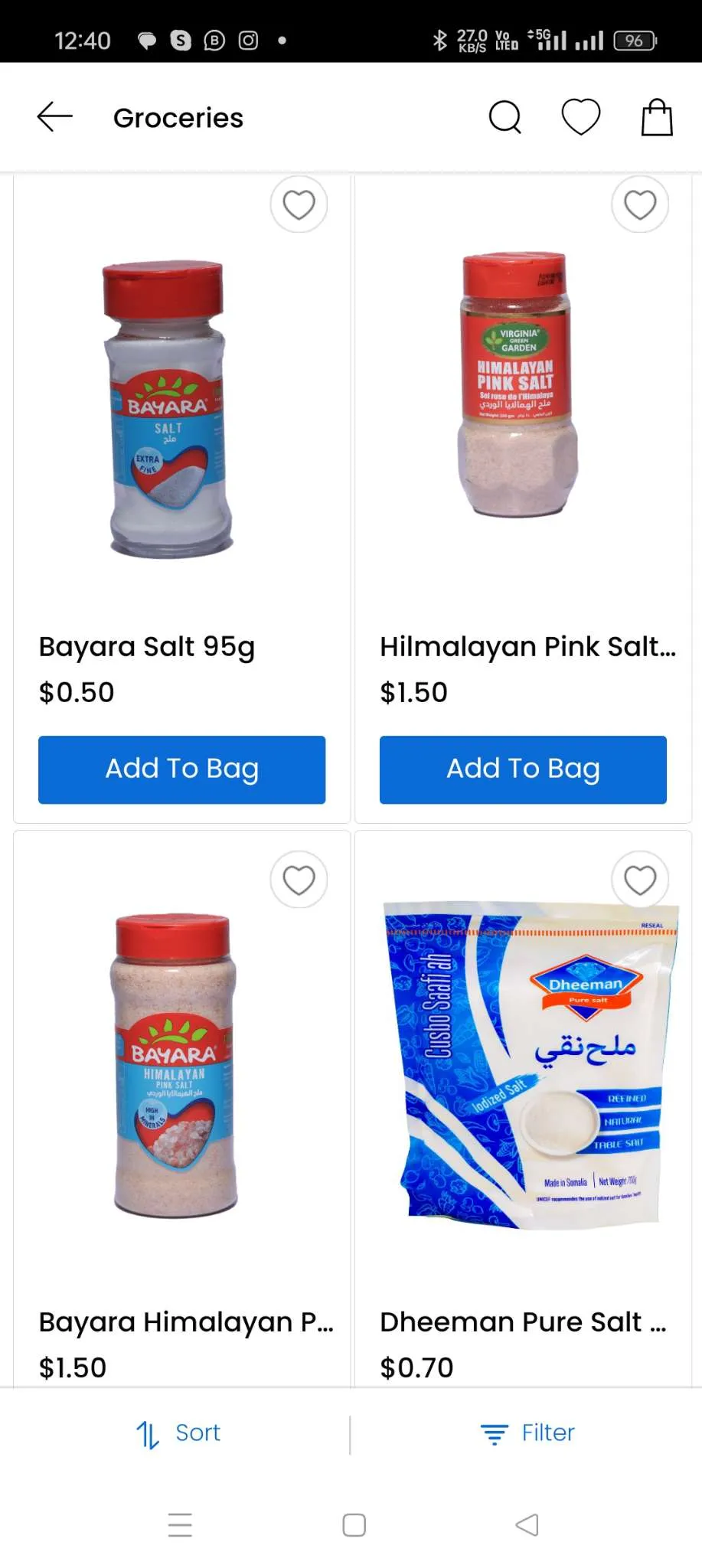
Task: Open the Sort options
Action: [x=178, y=1433]
